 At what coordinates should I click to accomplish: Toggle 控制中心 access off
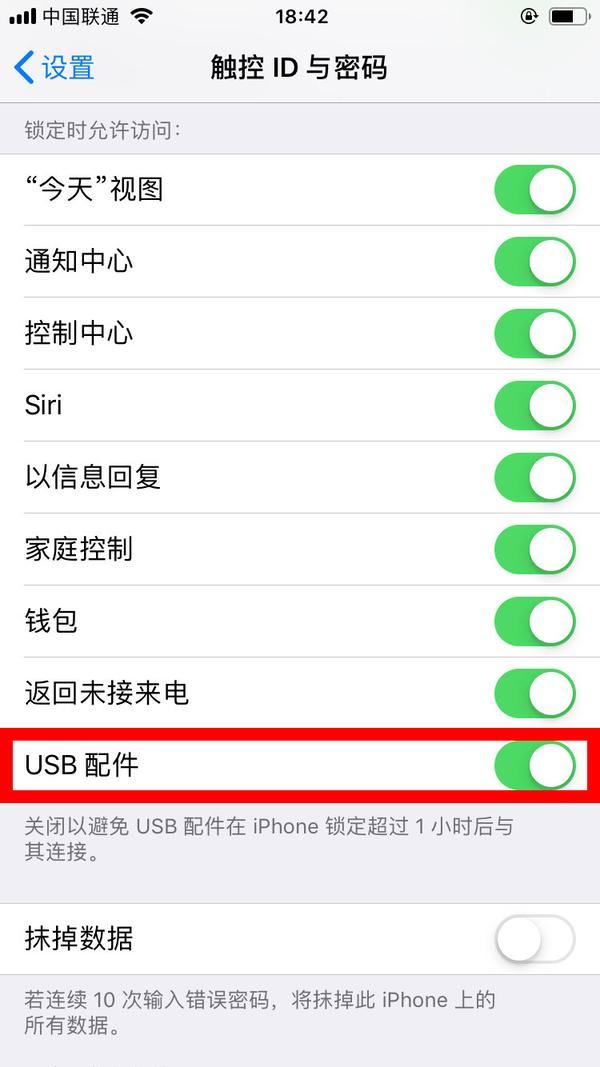pyautogui.click(x=535, y=333)
